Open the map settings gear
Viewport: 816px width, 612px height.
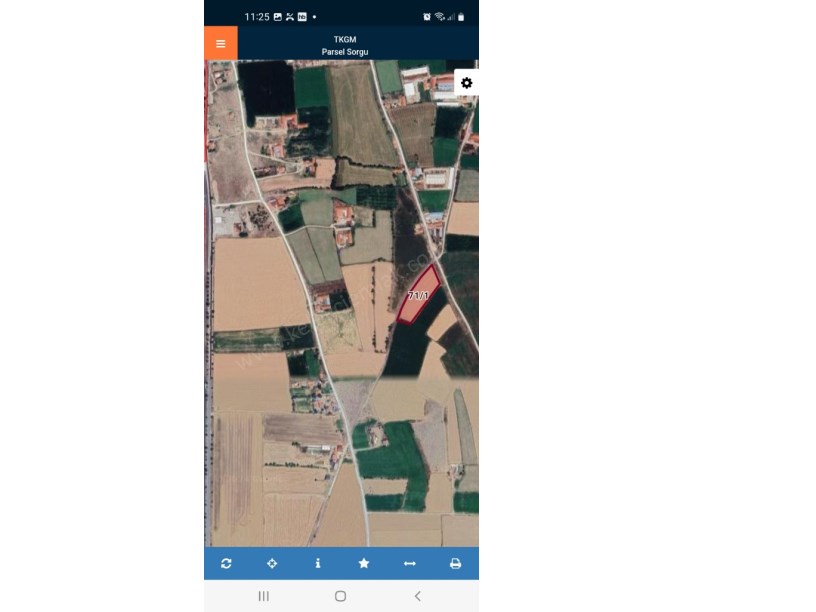(466, 83)
